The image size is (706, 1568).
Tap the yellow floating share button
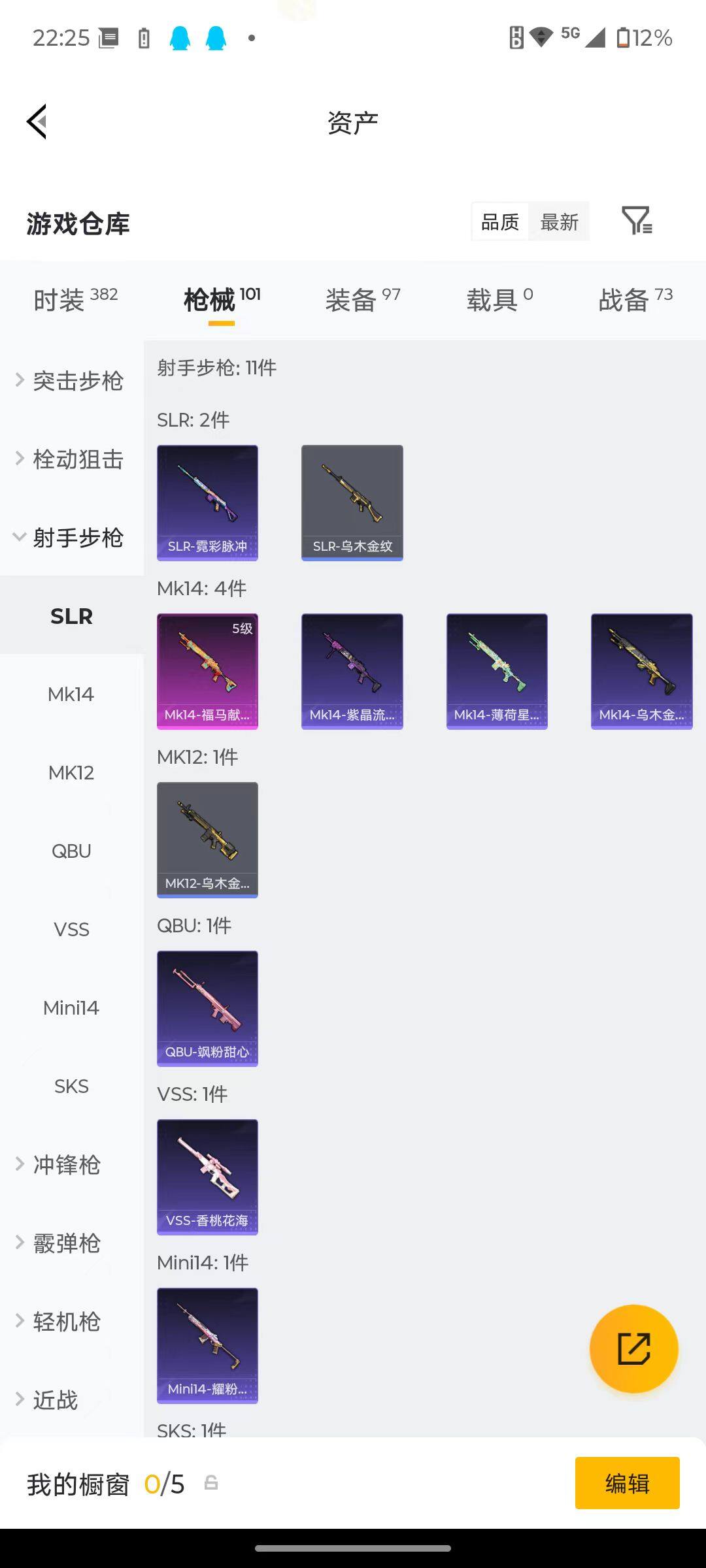point(633,1348)
